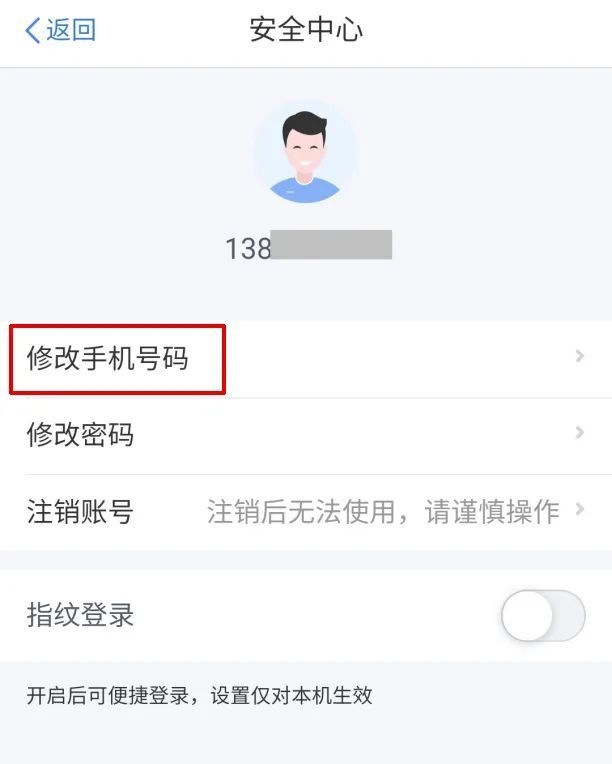Tap the profile avatar
The width and height of the screenshot is (612, 764).
(x=305, y=151)
